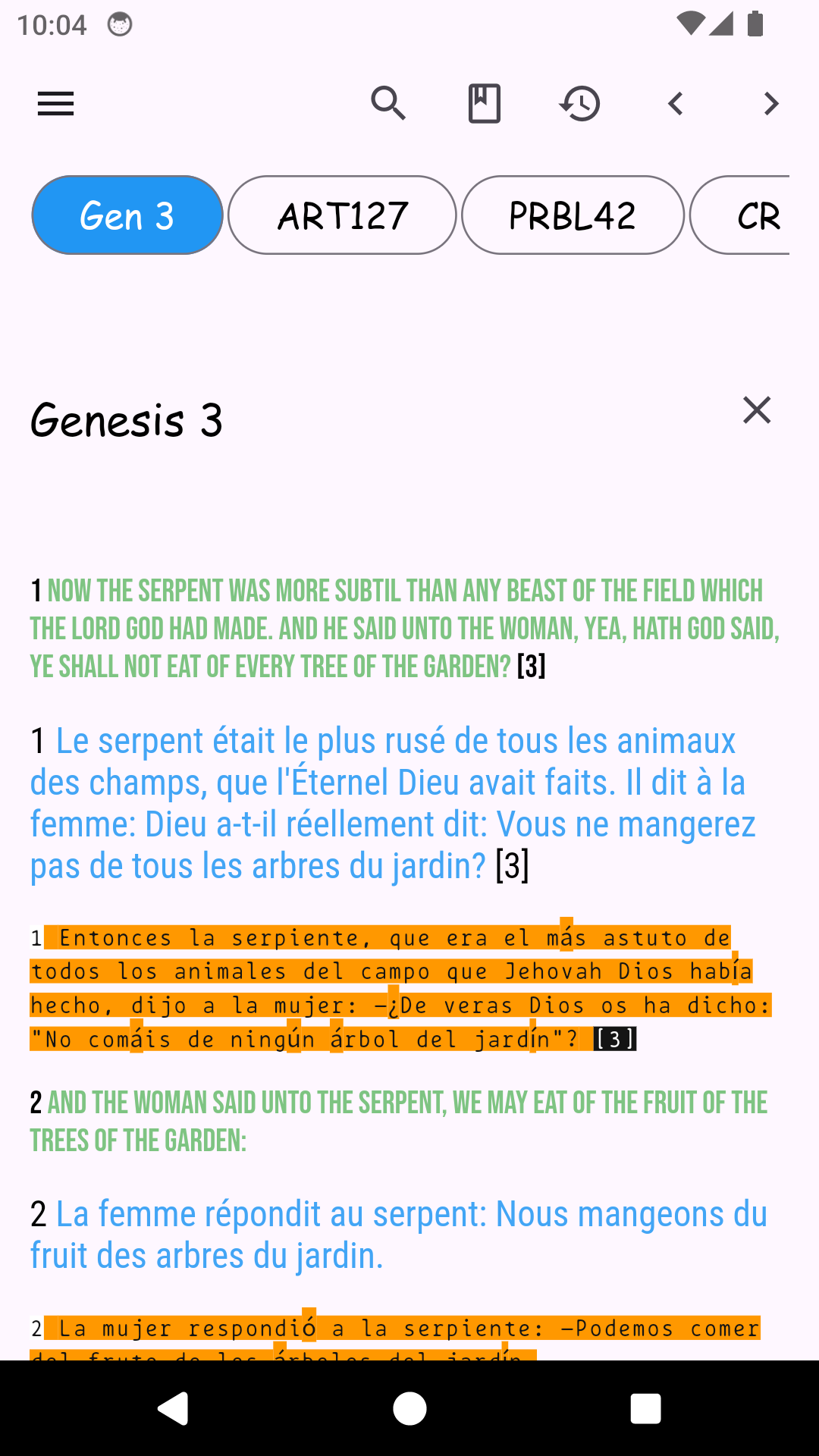Switch to the CR chip
819x1456 pixels.
pyautogui.click(x=747, y=215)
